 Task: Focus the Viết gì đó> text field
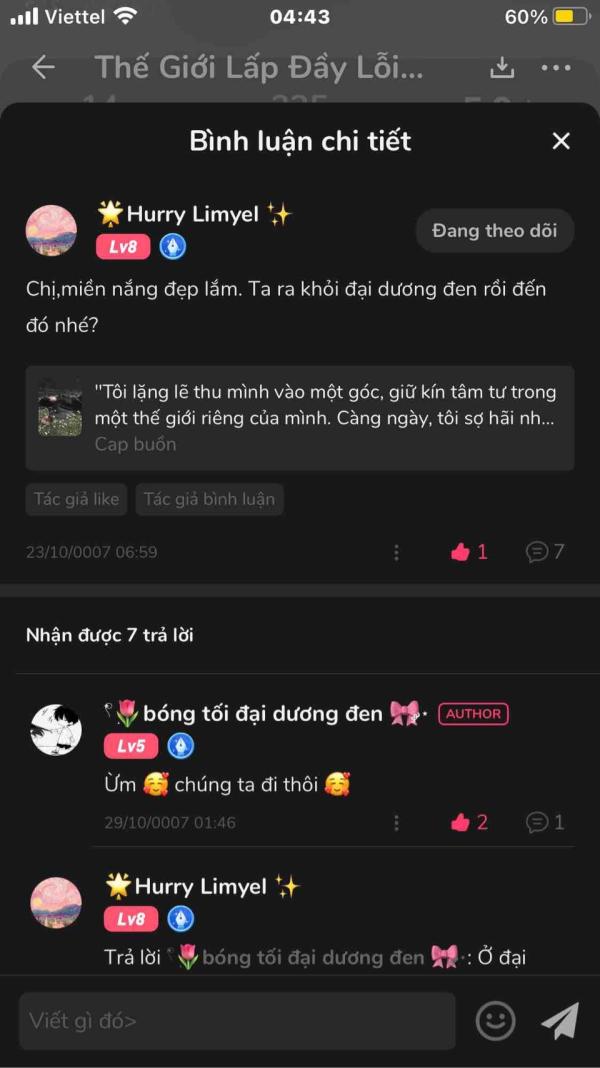(237, 1021)
